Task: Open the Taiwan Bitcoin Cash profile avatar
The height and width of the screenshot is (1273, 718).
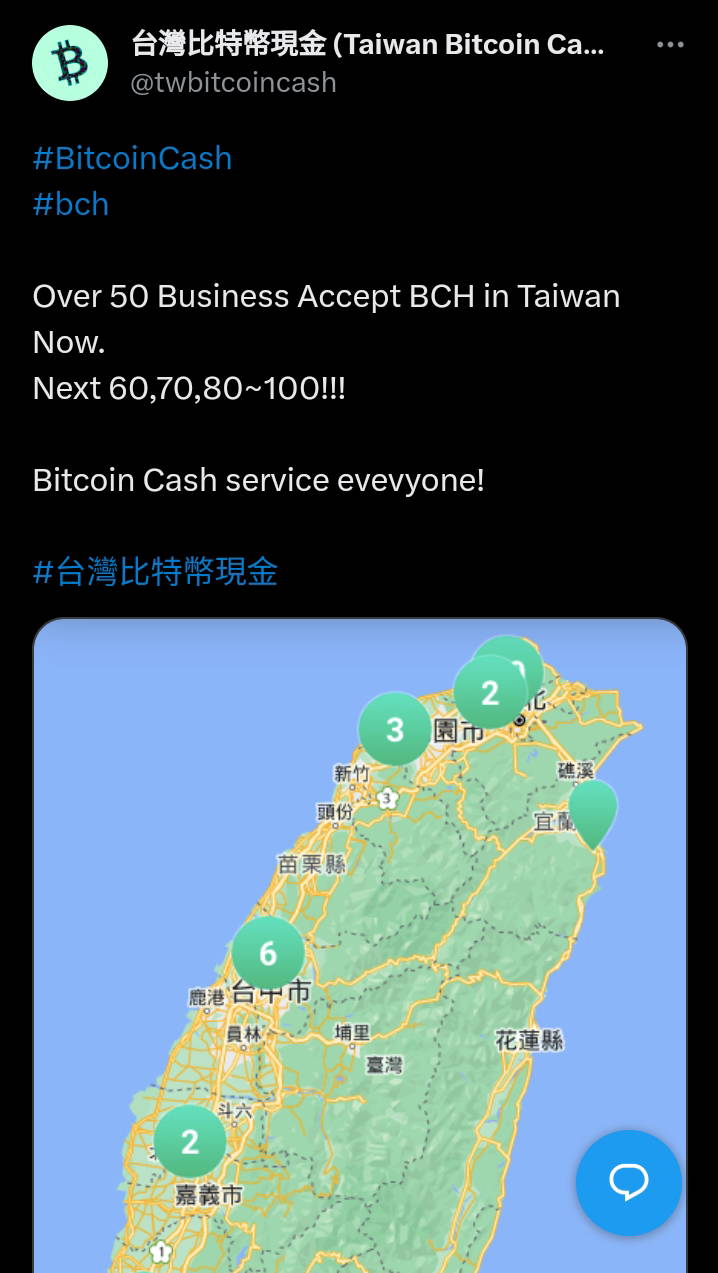Action: [70, 63]
